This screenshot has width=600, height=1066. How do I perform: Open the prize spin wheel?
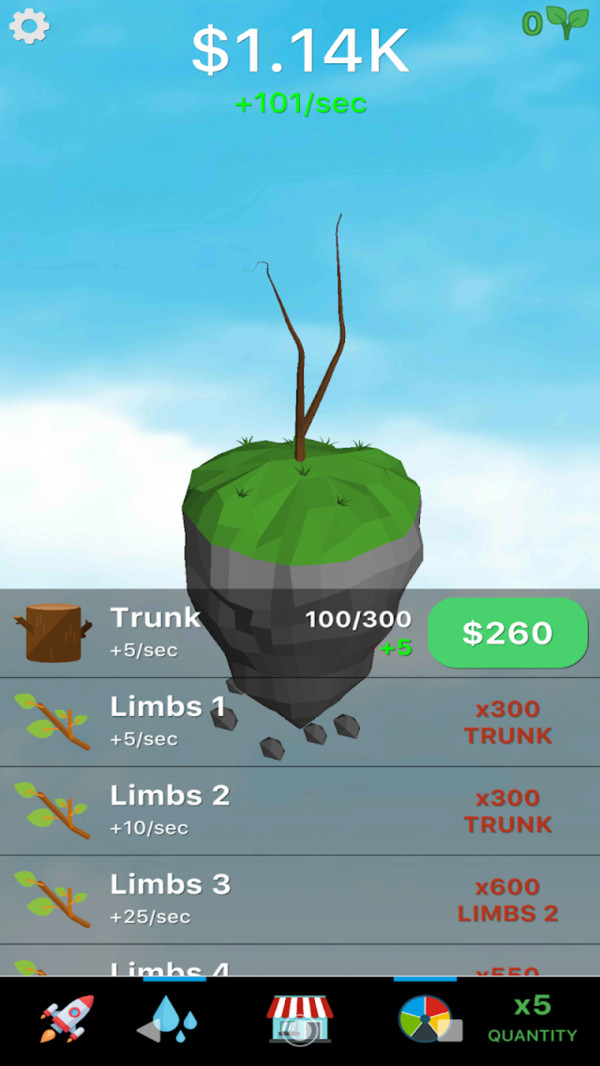click(x=427, y=1019)
